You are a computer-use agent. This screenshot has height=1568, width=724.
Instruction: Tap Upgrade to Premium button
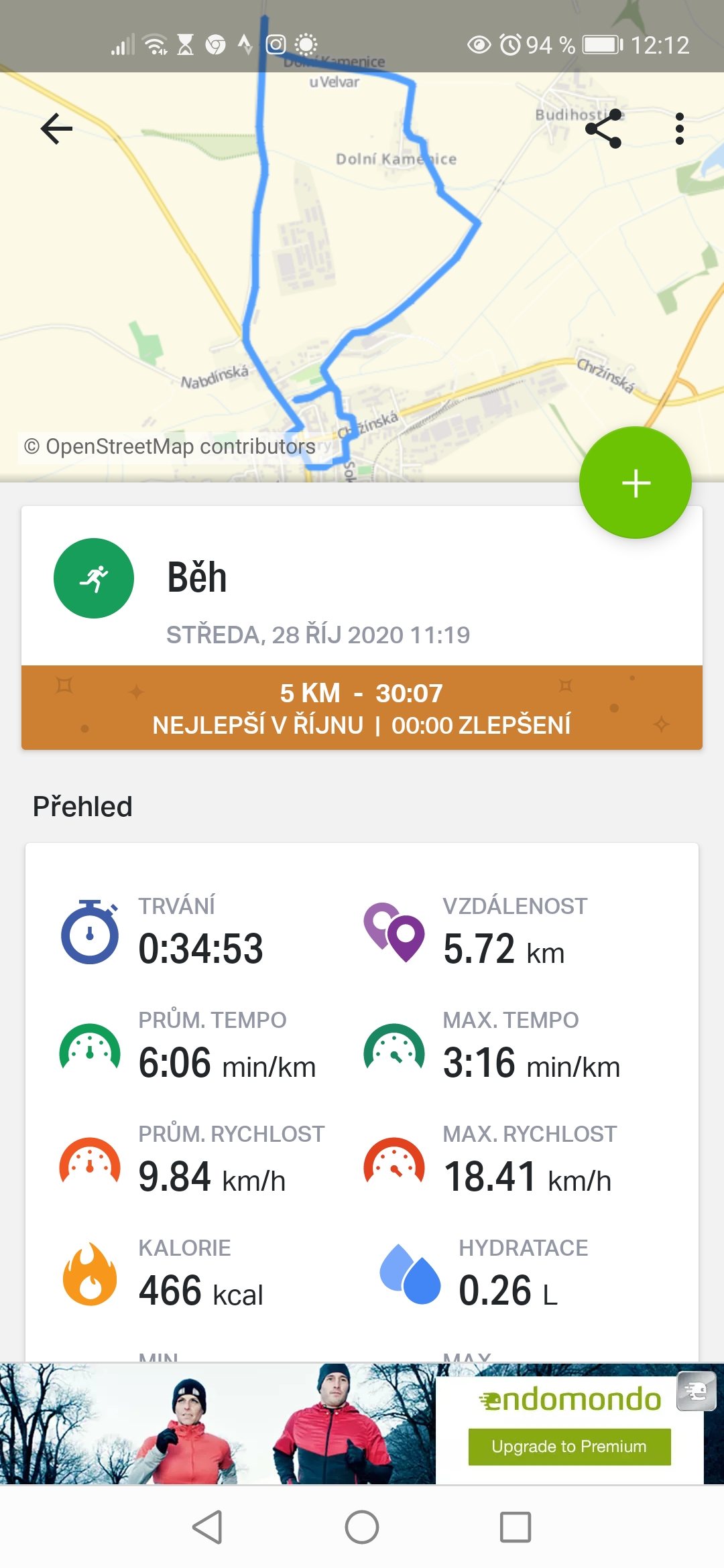point(569,1447)
